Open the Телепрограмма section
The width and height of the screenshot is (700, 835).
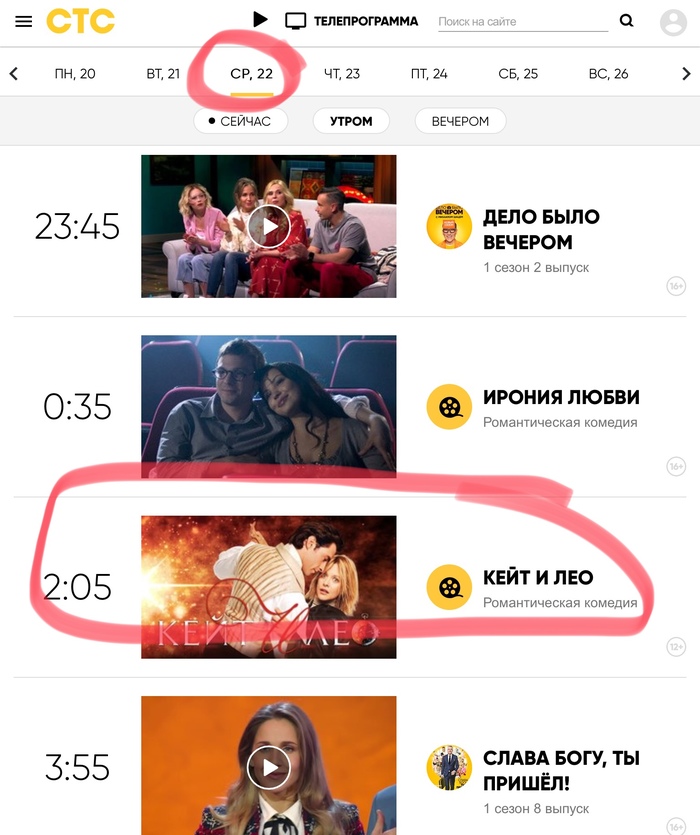coord(353,21)
